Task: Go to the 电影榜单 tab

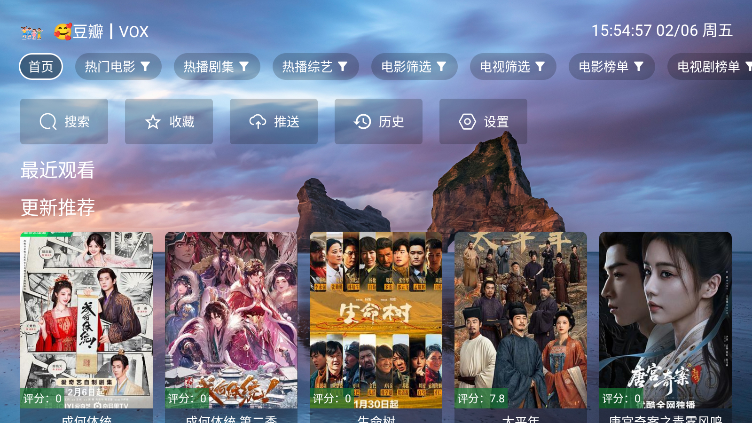Action: [x=612, y=67]
